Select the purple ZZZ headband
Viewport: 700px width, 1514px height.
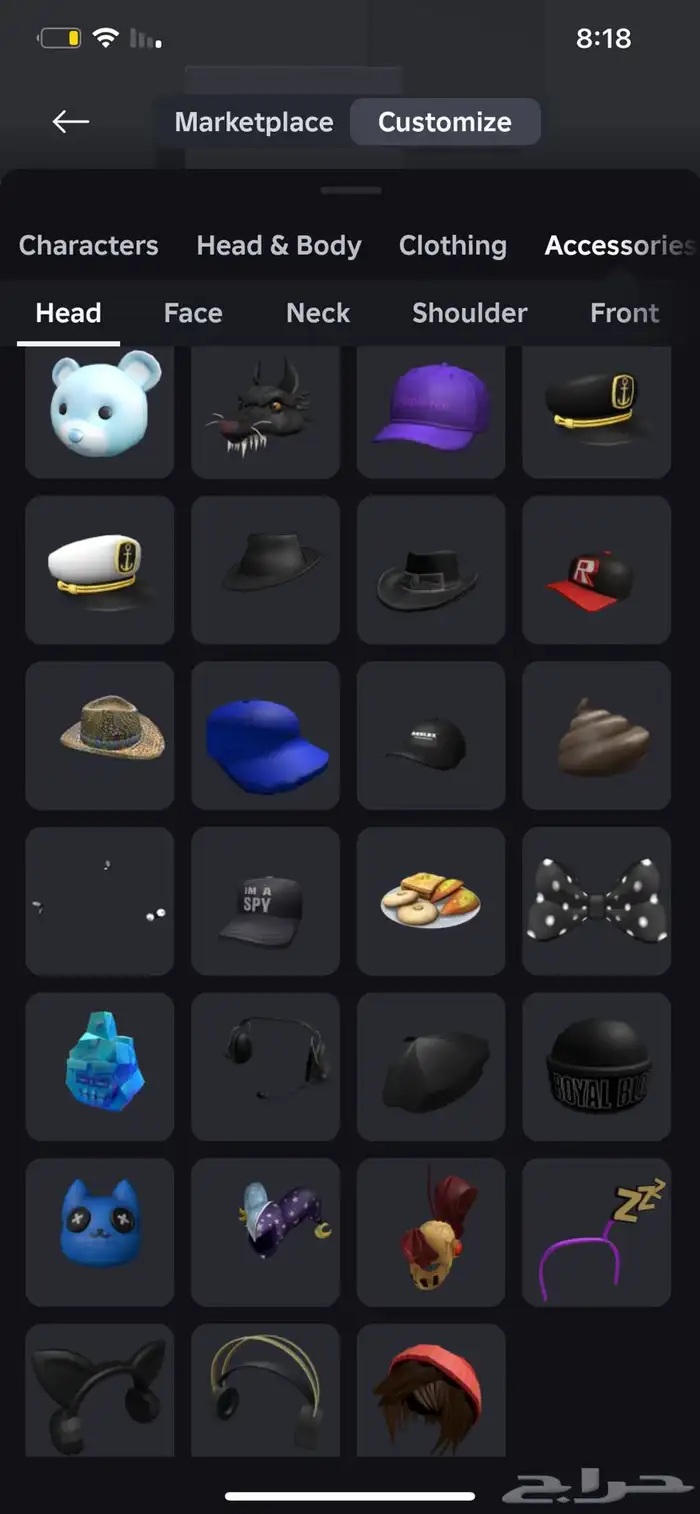pos(597,1232)
